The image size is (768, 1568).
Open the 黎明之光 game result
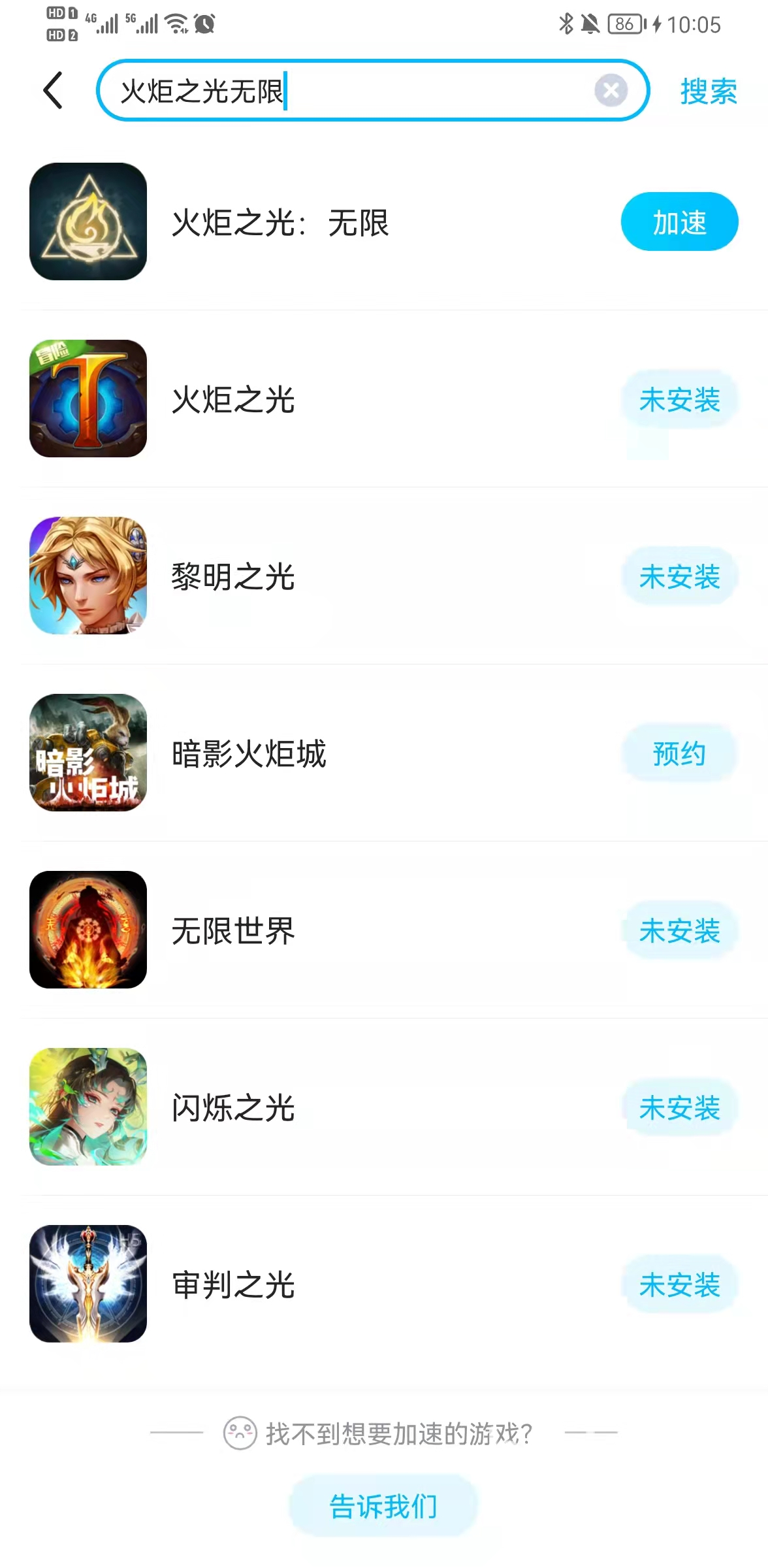coord(233,577)
